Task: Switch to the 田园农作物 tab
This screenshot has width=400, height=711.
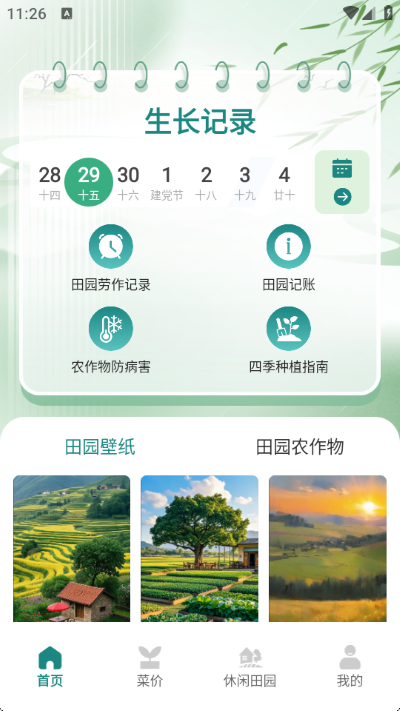Action: point(300,447)
